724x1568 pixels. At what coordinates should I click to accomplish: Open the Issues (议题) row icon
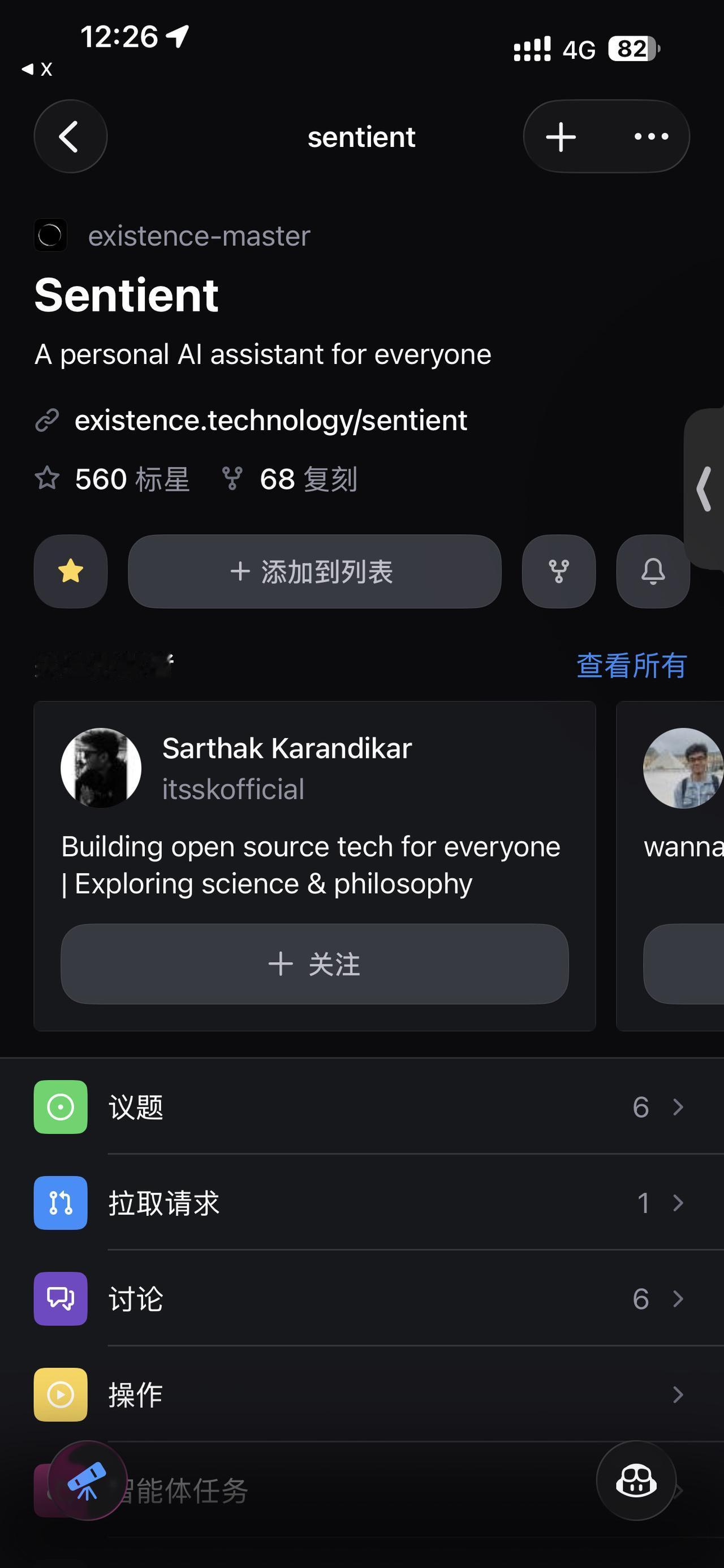pos(60,1107)
